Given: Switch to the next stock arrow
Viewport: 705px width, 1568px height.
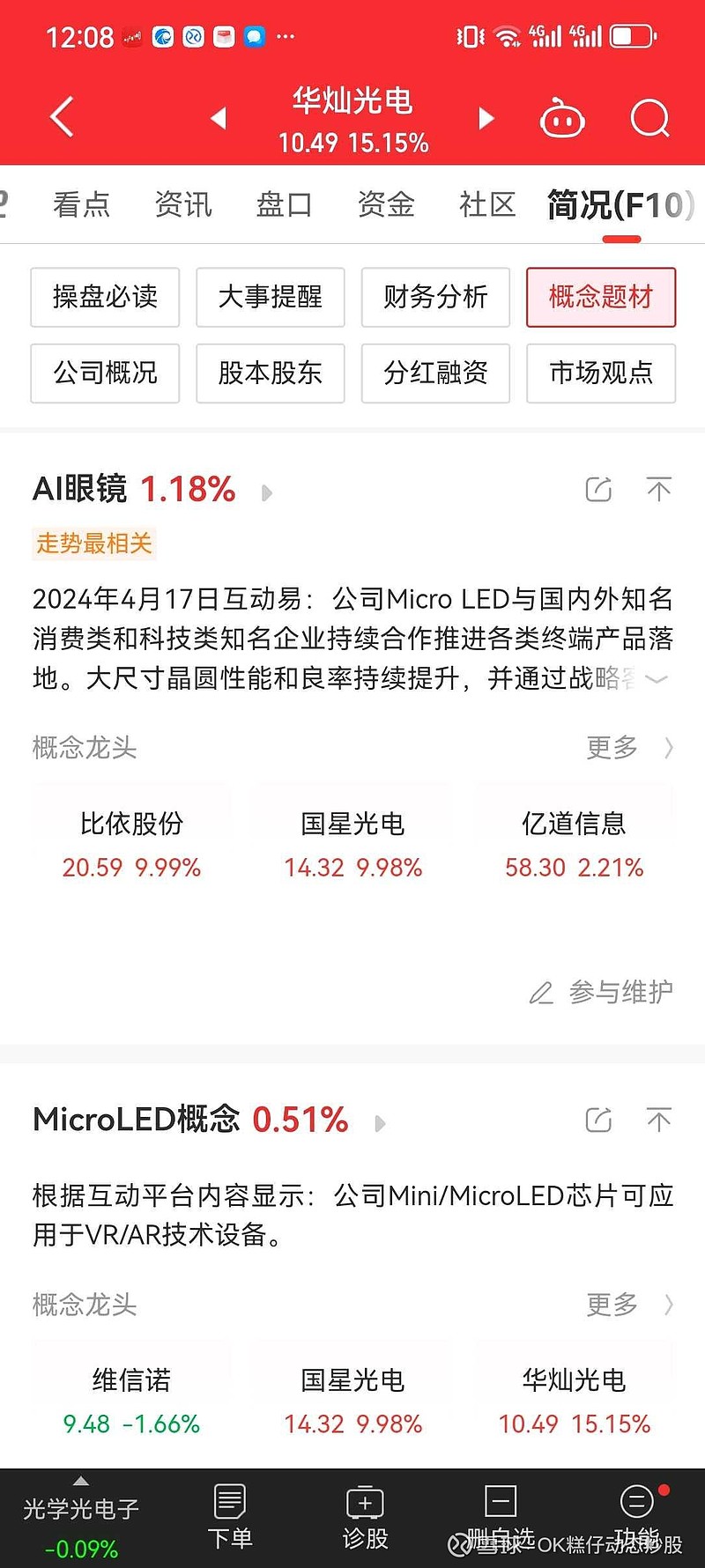Looking at the screenshot, I should (x=486, y=118).
